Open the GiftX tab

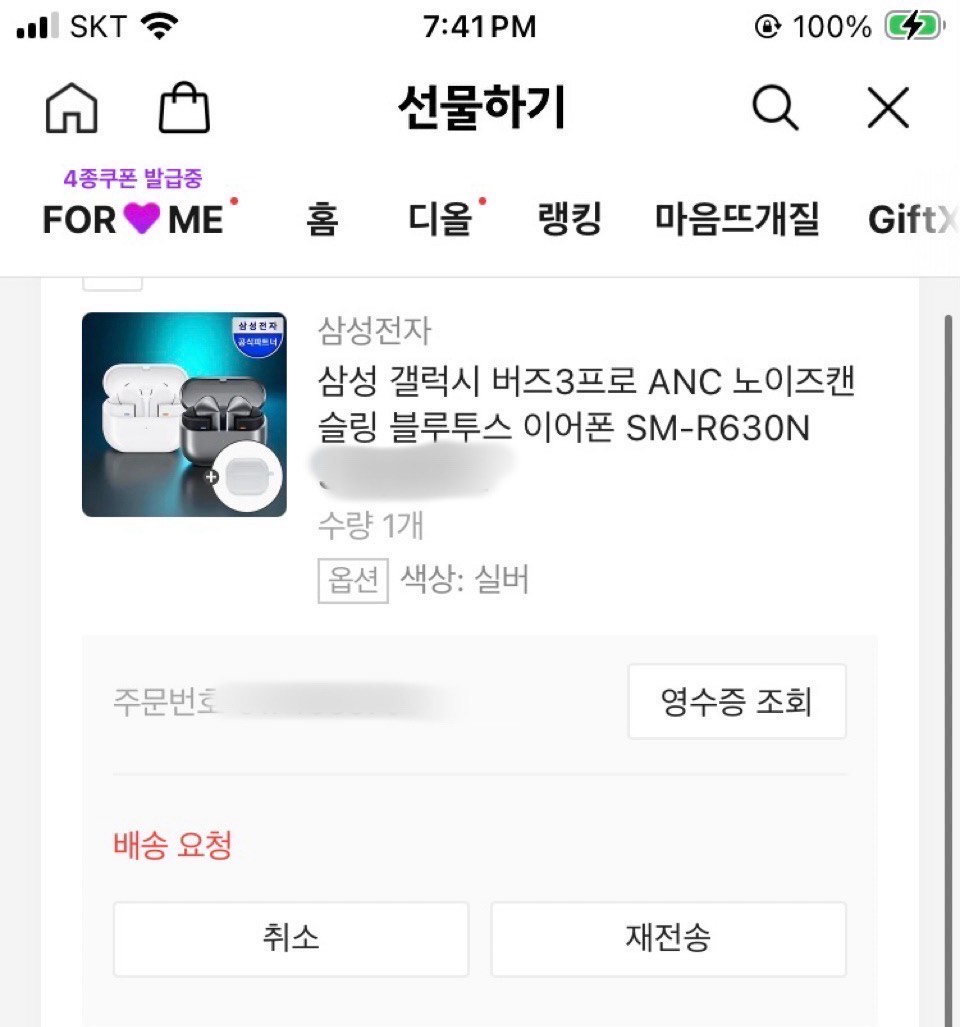tap(910, 219)
